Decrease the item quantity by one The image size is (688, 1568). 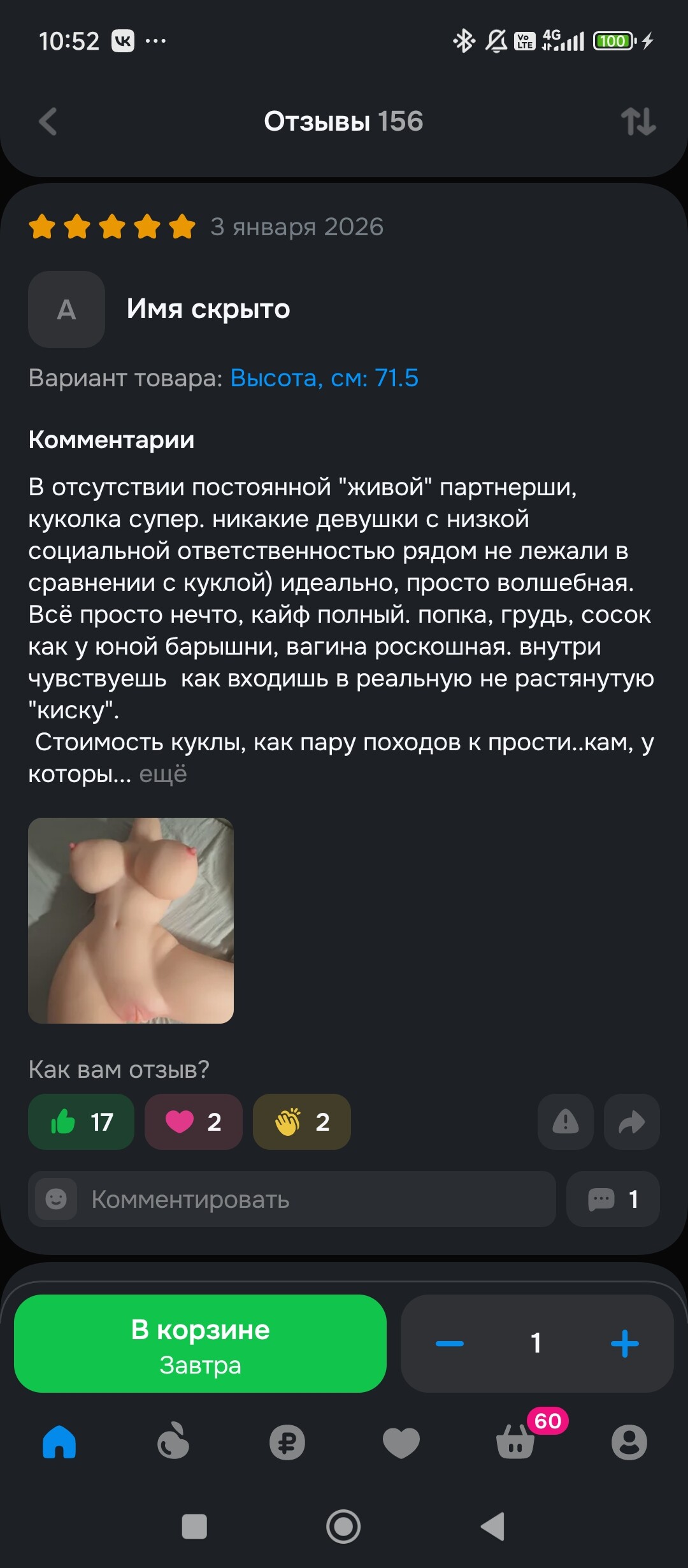[450, 1344]
